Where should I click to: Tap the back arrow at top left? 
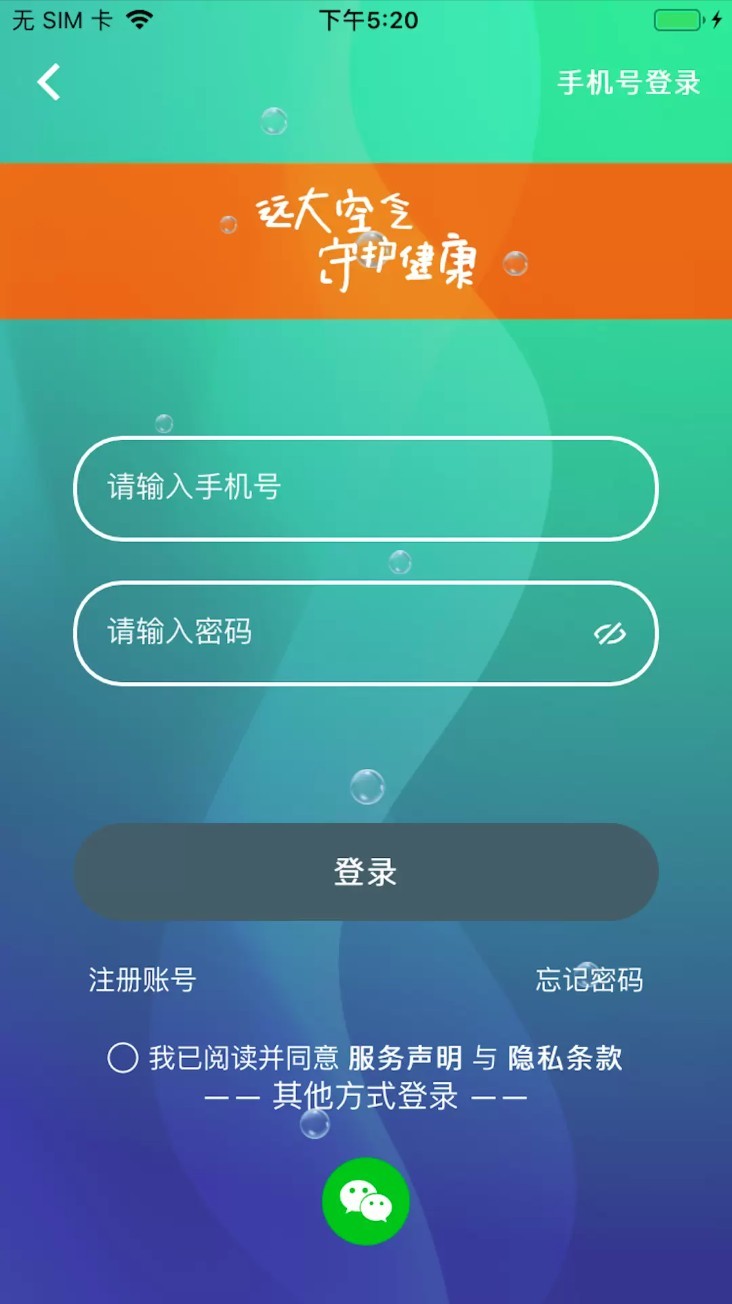(48, 82)
